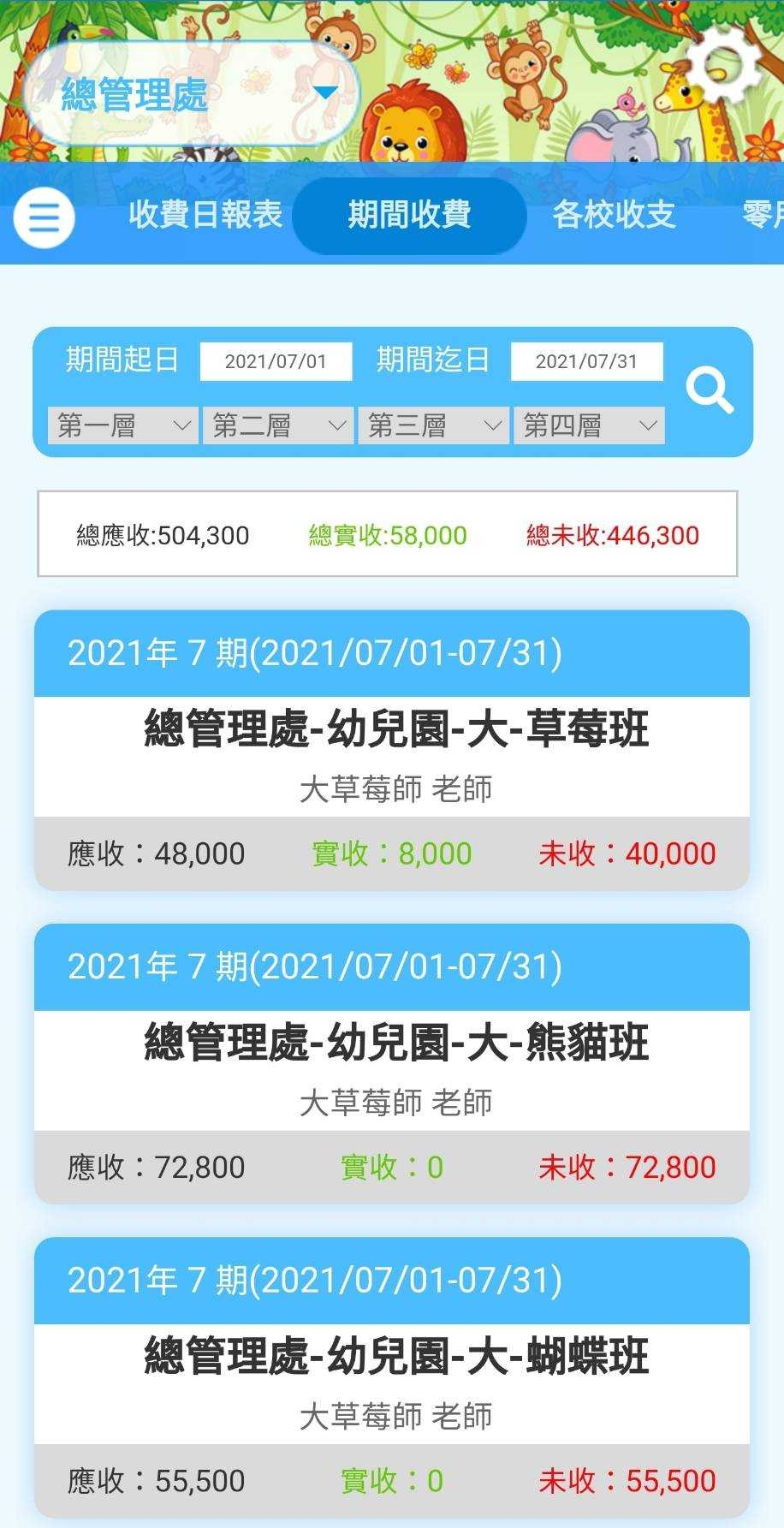The width and height of the screenshot is (784, 1528).
Task: Select the 期間收費 tab
Action: (409, 215)
